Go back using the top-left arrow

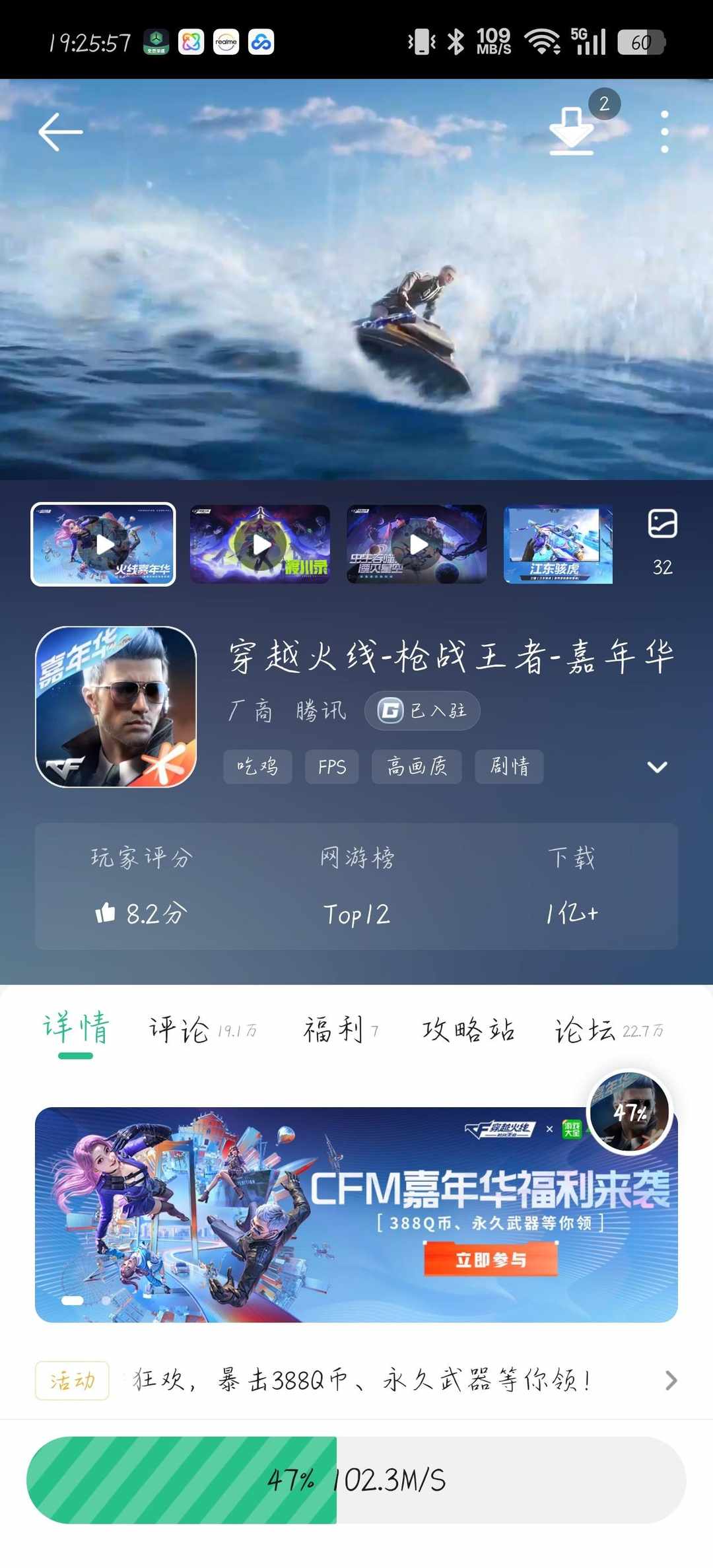coord(60,131)
